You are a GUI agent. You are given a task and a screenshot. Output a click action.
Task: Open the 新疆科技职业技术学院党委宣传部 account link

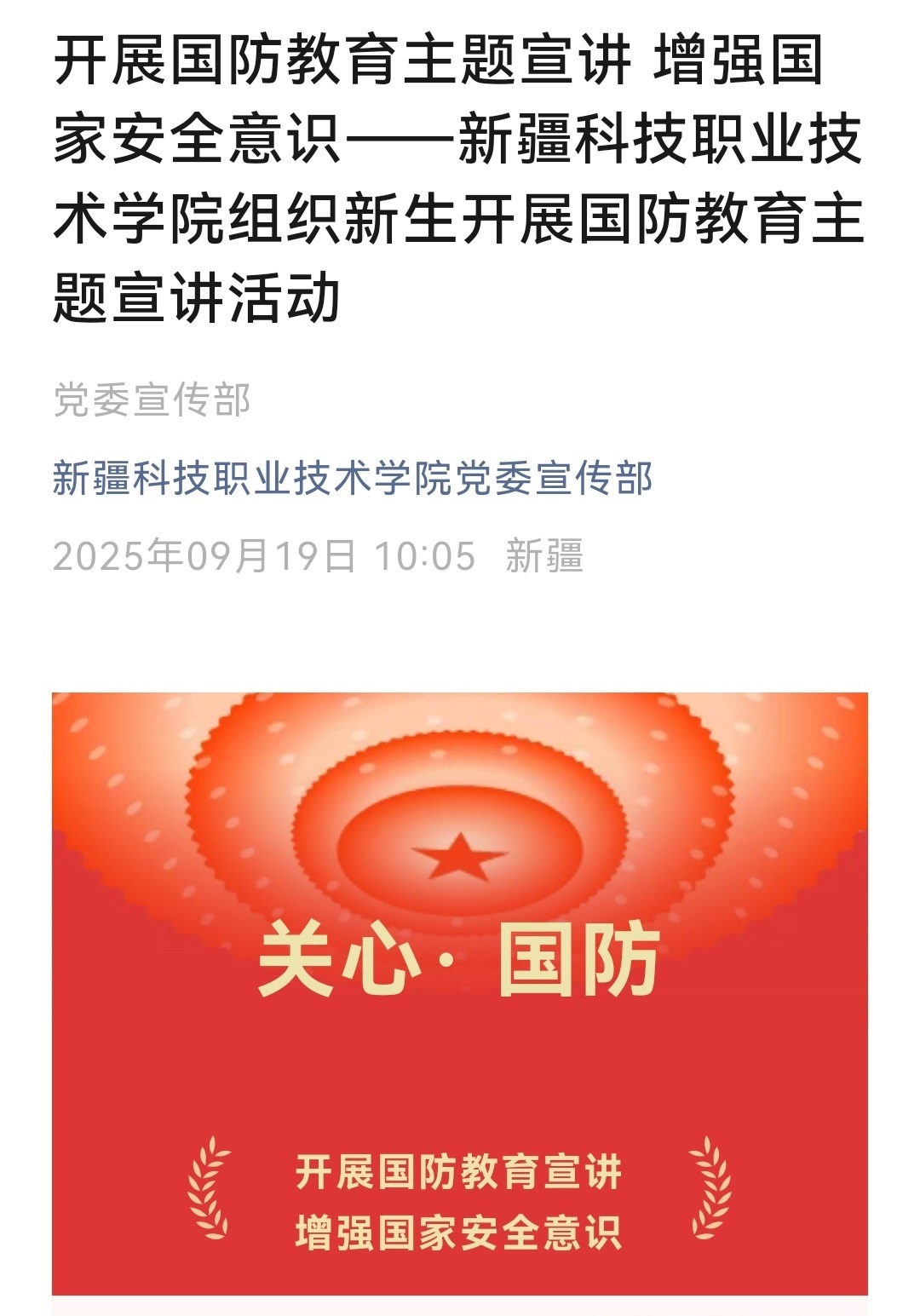[352, 478]
